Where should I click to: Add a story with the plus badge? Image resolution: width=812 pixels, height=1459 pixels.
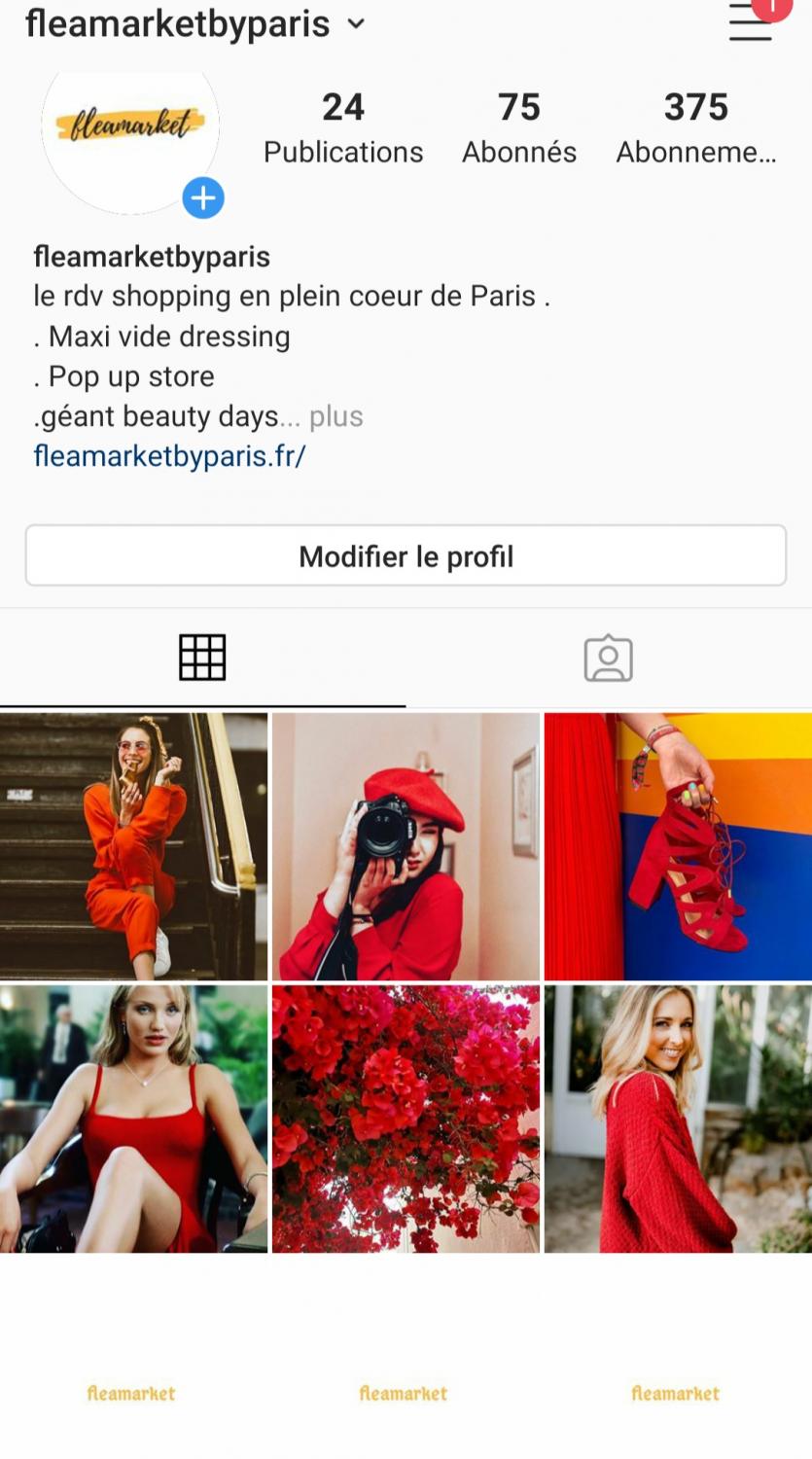click(x=203, y=198)
